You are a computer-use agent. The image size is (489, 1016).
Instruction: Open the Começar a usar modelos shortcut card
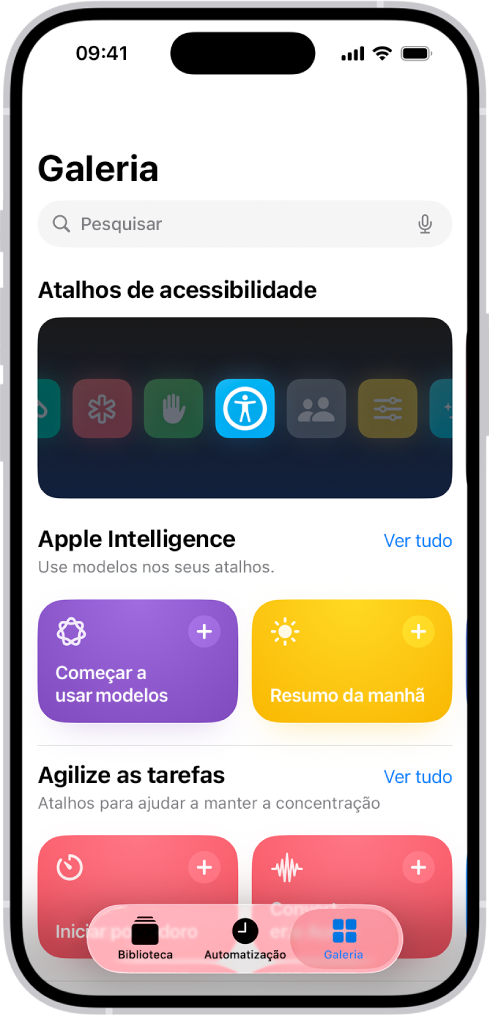(x=138, y=661)
